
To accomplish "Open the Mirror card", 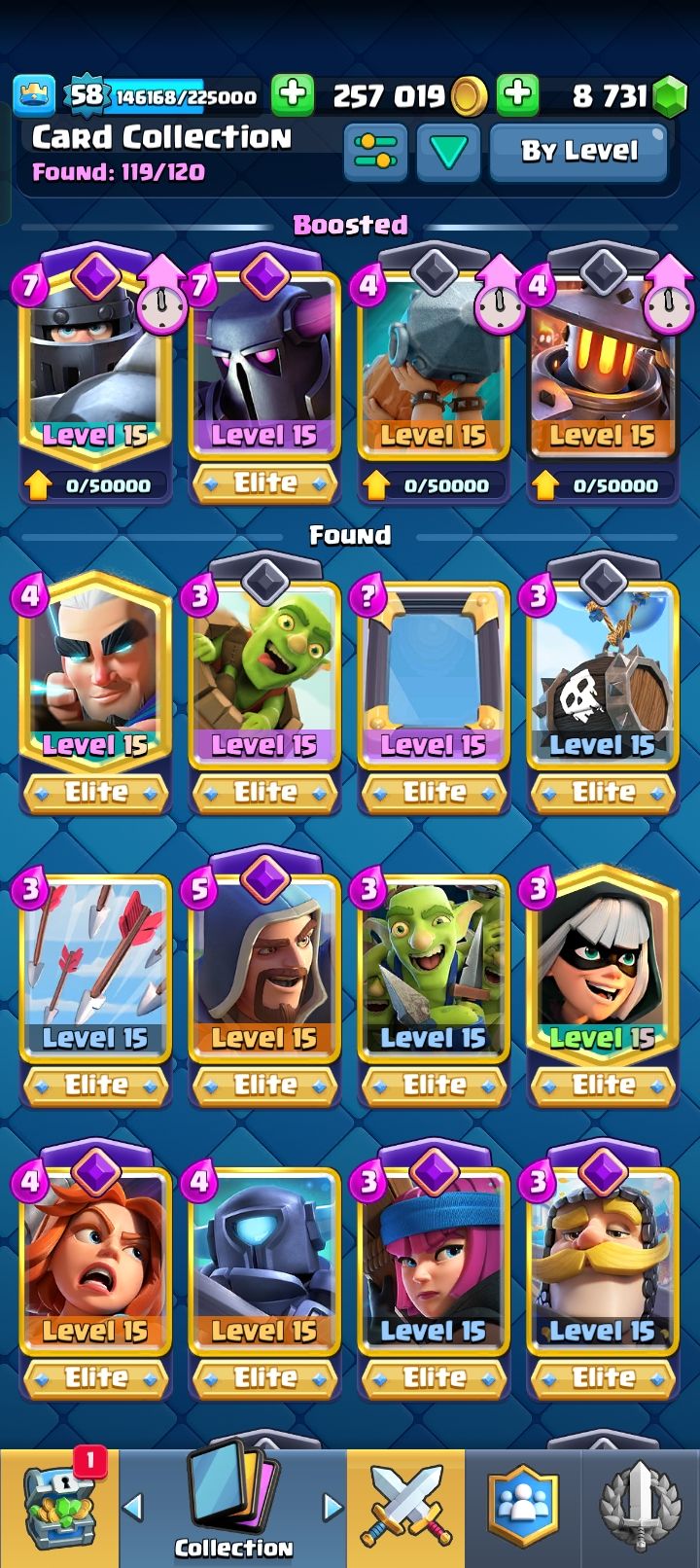I will pyautogui.click(x=434, y=681).
